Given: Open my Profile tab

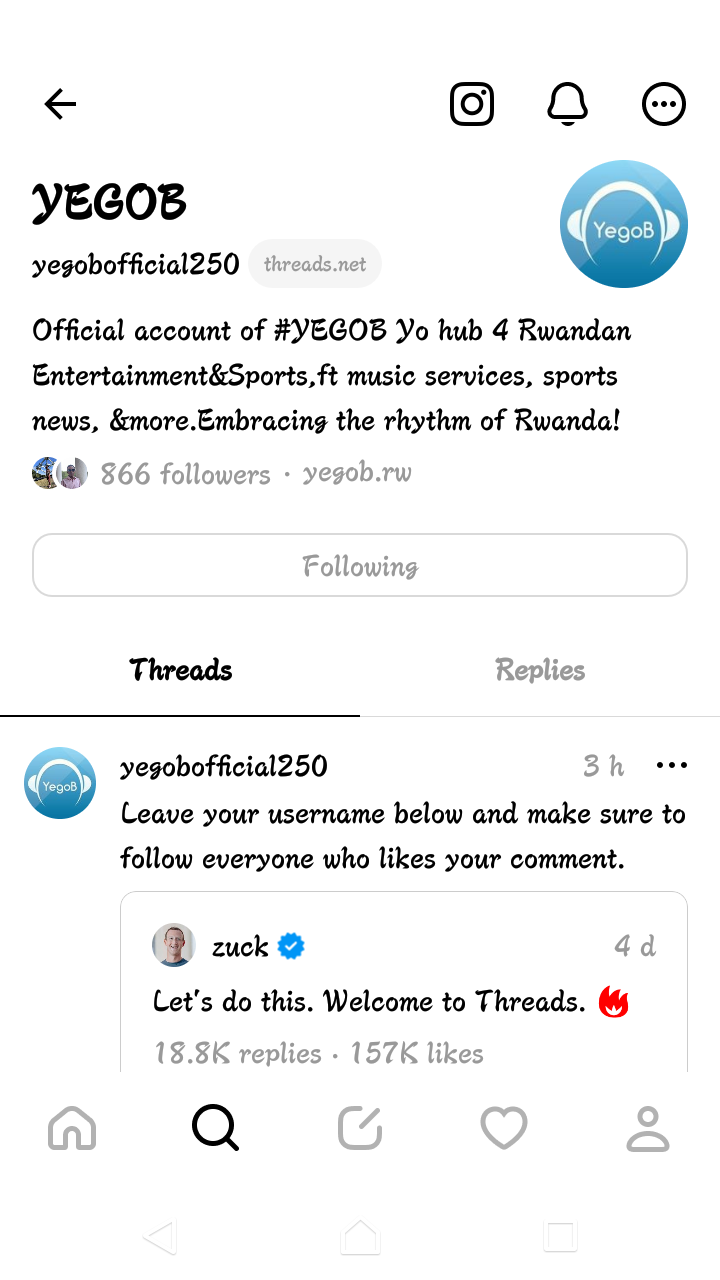Looking at the screenshot, I should pyautogui.click(x=647, y=1129).
